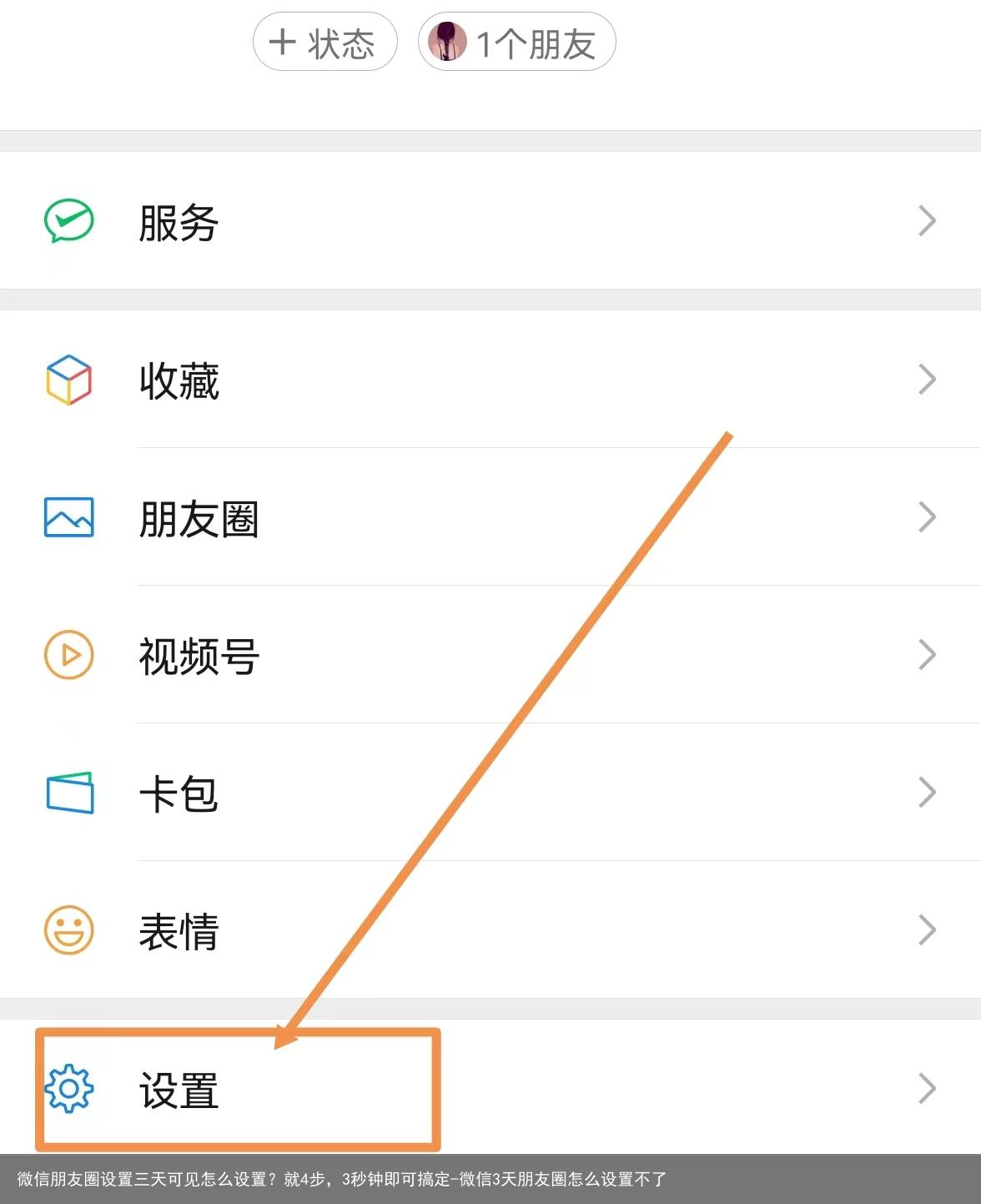
Task: Select the 收藏 list row
Action: tap(334, 380)
